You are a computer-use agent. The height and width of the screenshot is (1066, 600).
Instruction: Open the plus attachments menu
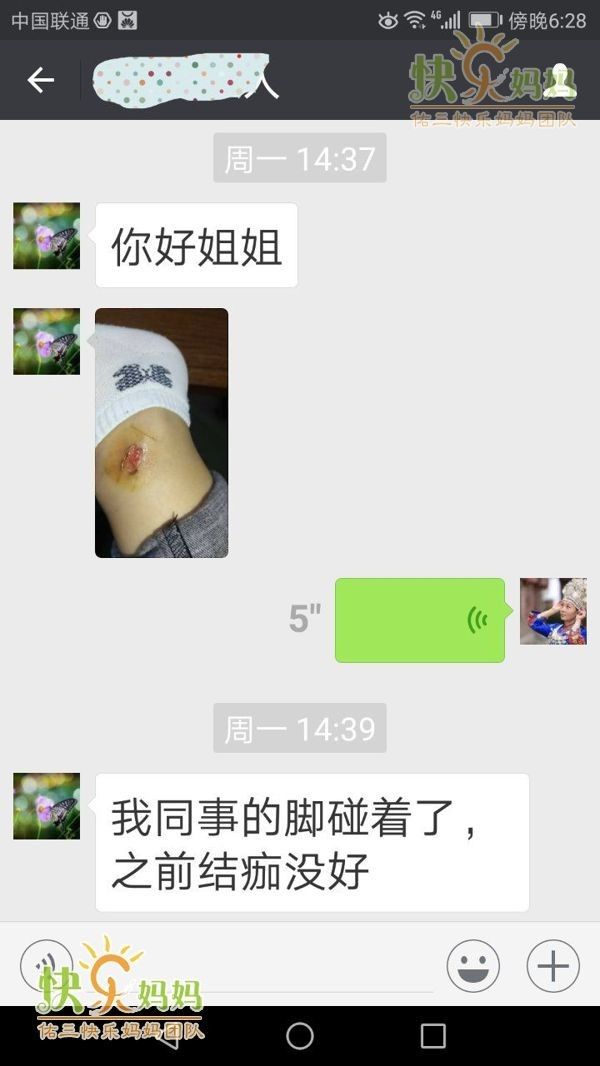click(552, 966)
